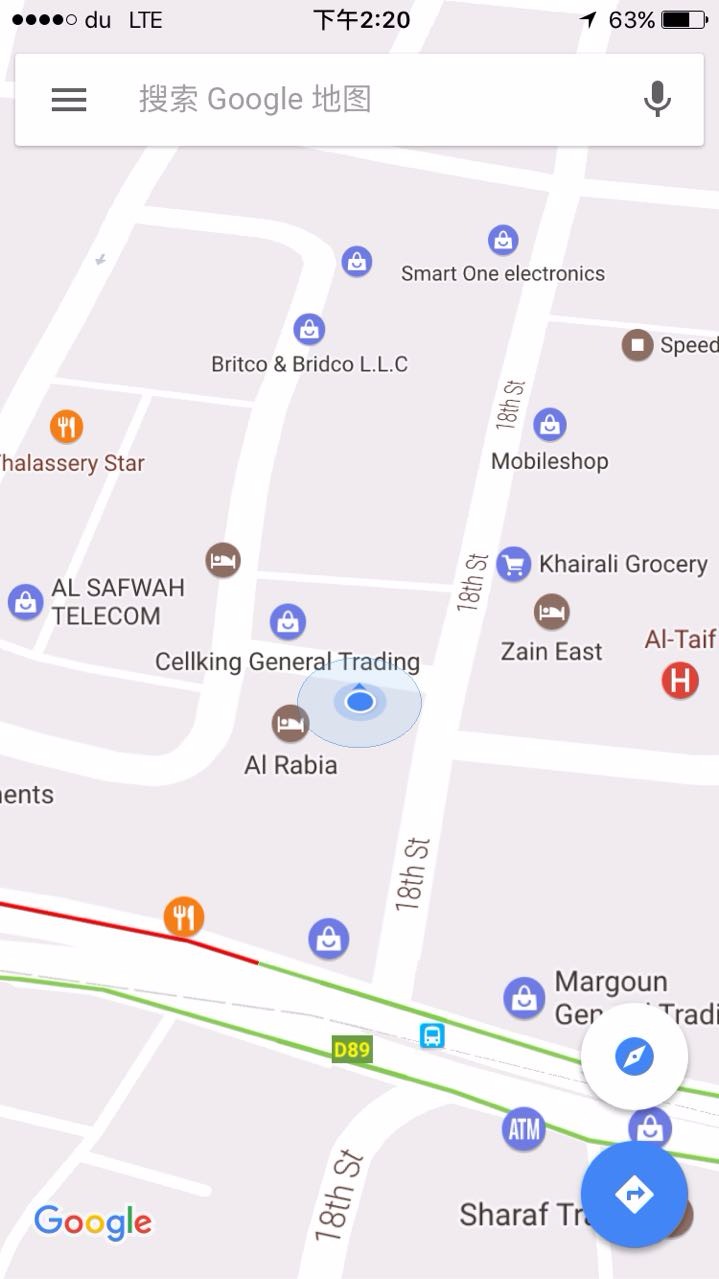Open the AL SAFWAH TELECOM marker

[25, 602]
